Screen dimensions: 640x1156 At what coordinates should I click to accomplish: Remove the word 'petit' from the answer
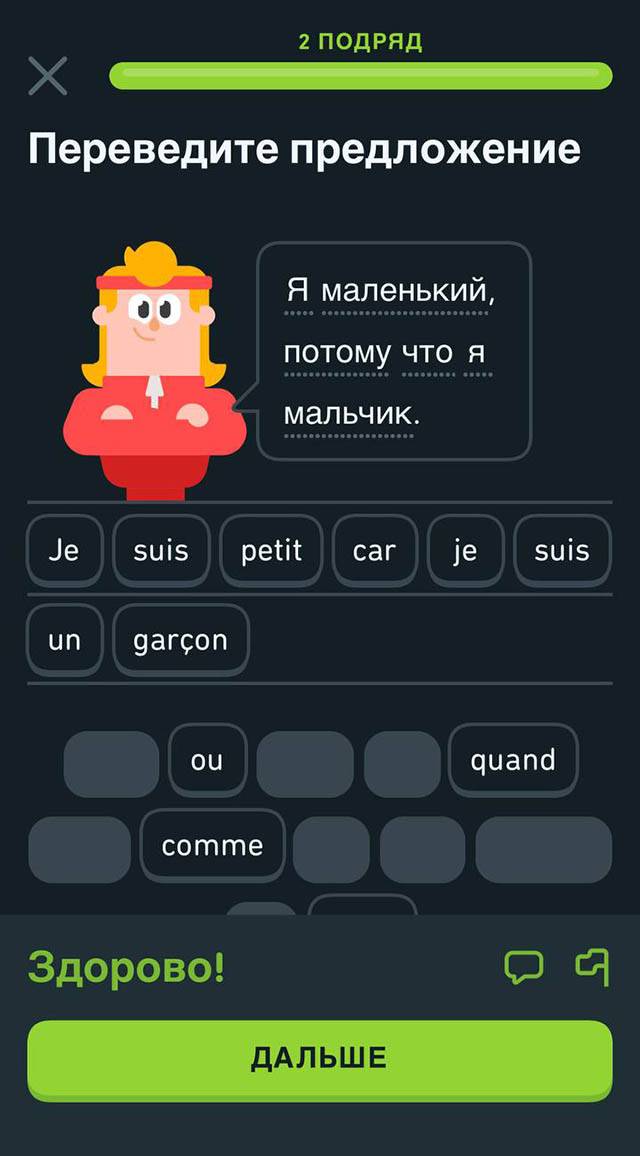271,551
